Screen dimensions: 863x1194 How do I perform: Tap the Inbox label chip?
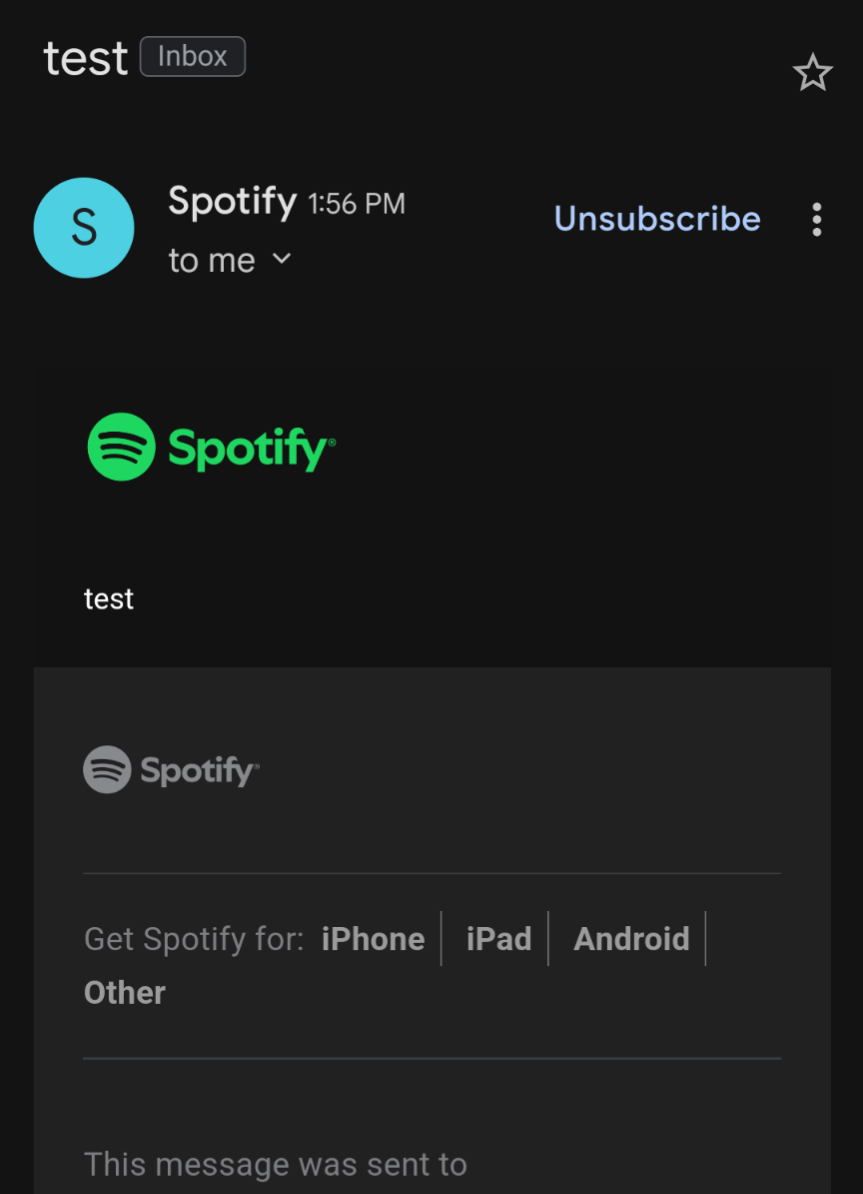[x=192, y=57]
